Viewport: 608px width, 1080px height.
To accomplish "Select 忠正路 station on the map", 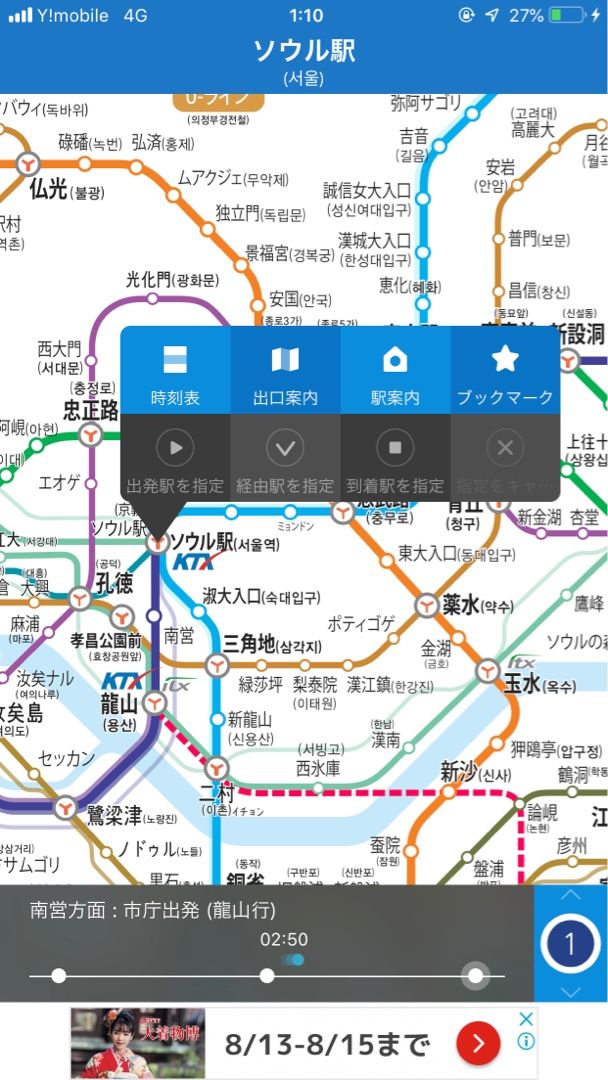I will coord(92,434).
